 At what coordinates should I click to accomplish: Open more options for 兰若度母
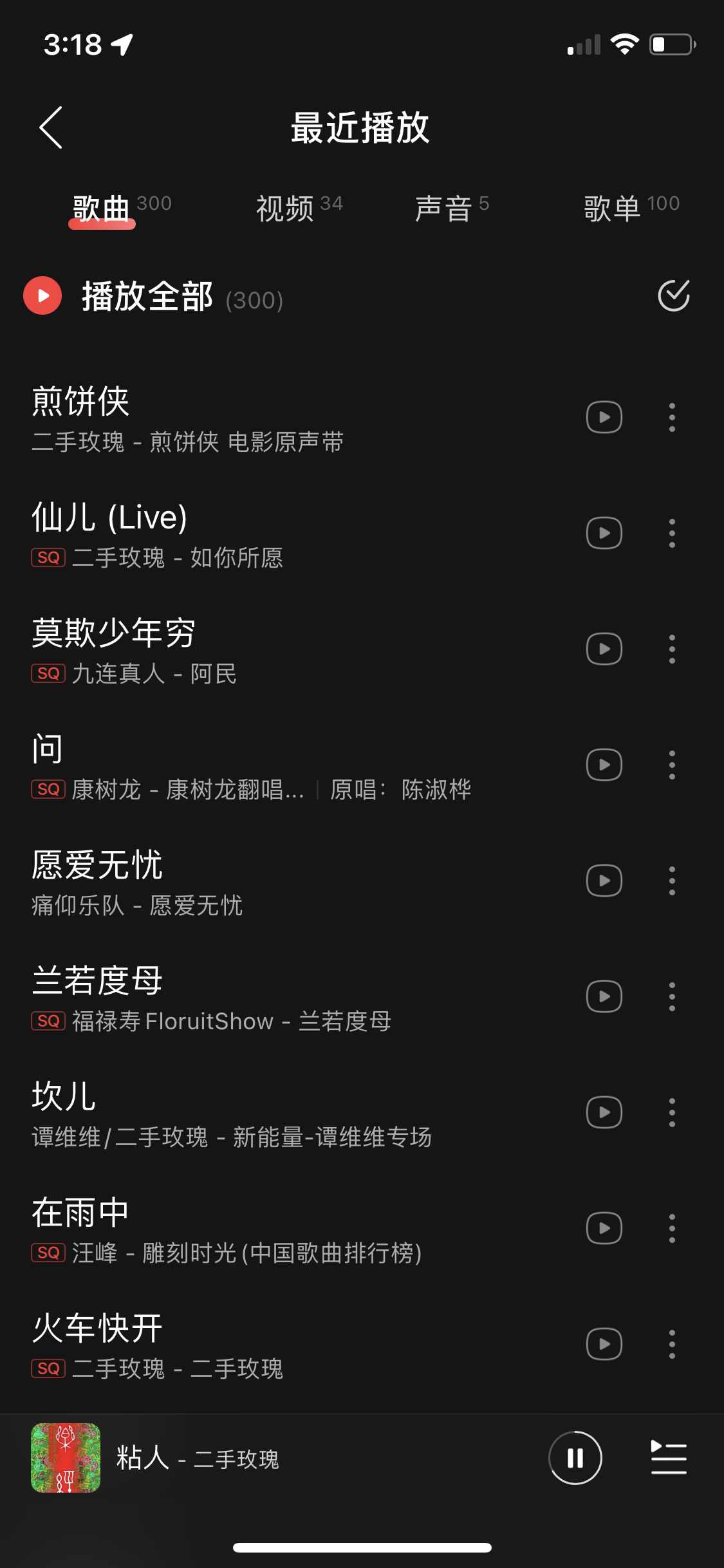pyautogui.click(x=672, y=996)
